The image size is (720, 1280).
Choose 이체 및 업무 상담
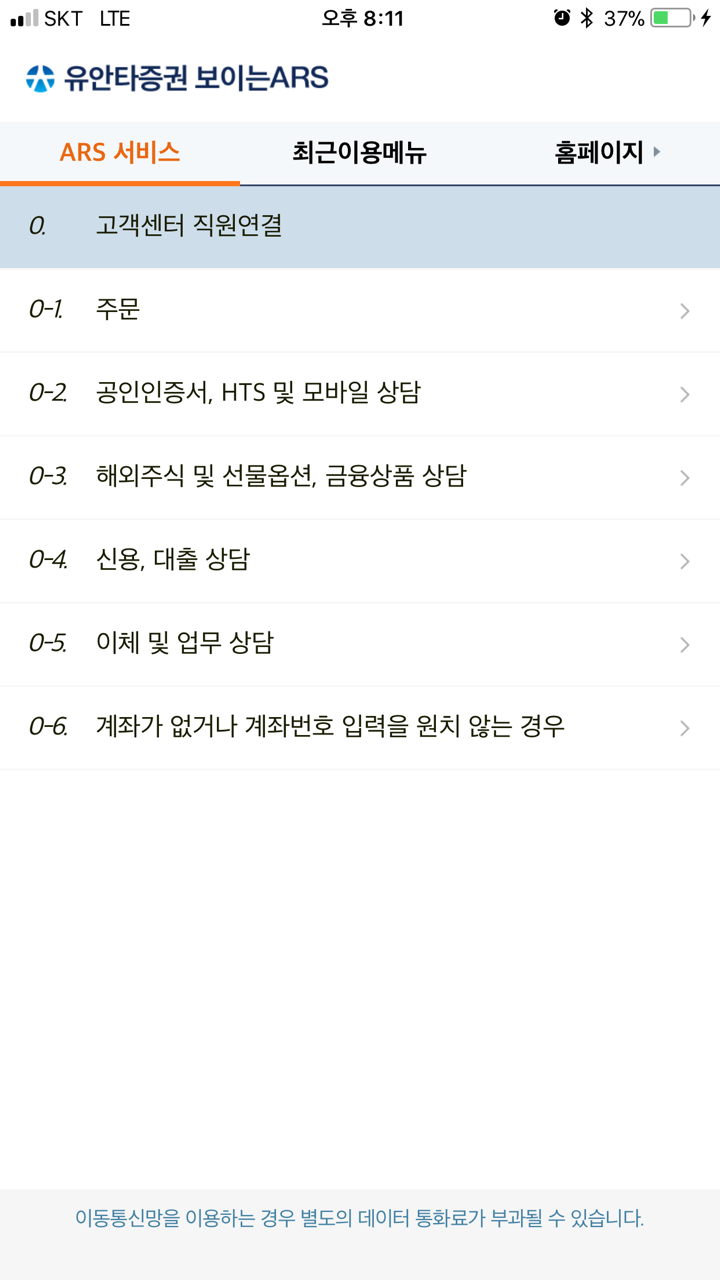click(x=360, y=644)
